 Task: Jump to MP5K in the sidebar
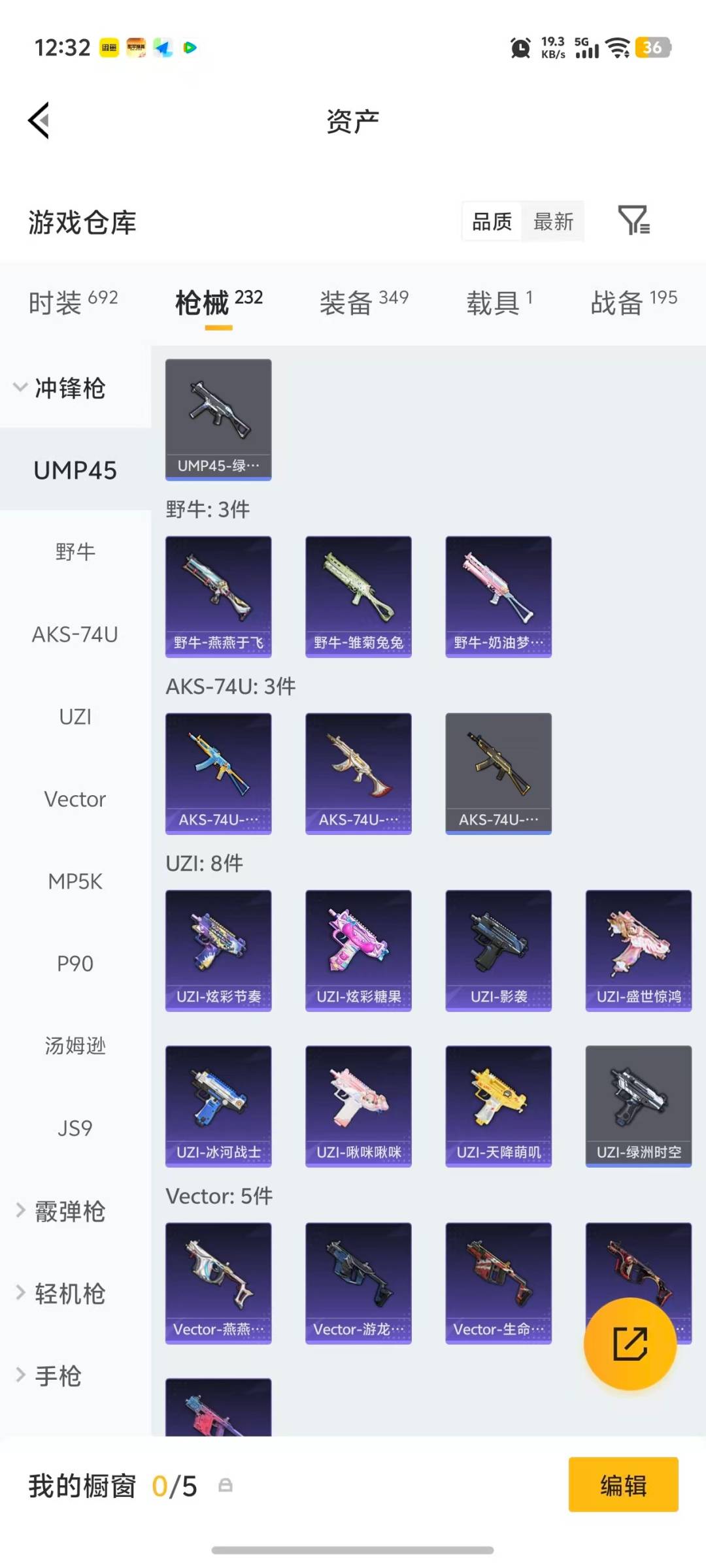coord(75,881)
